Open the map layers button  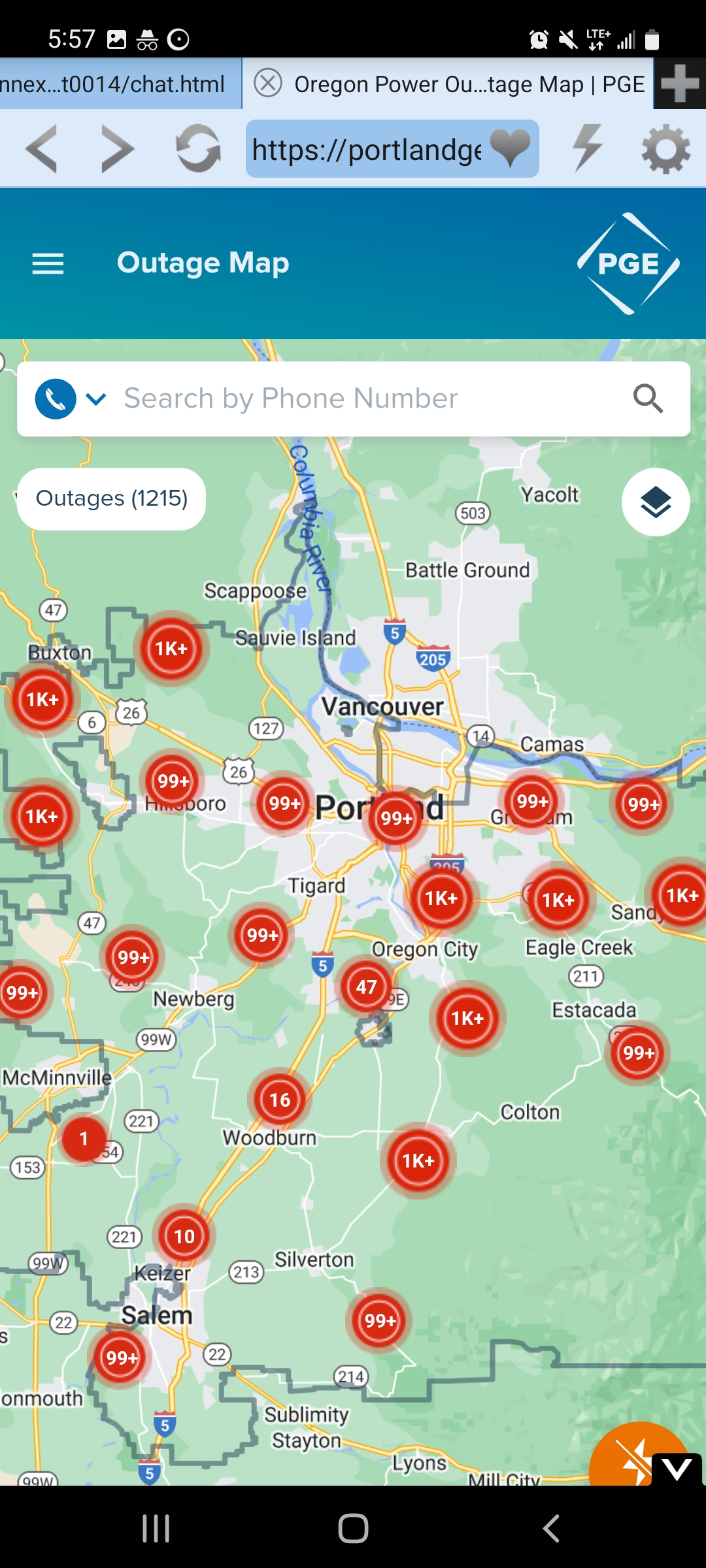(x=655, y=502)
